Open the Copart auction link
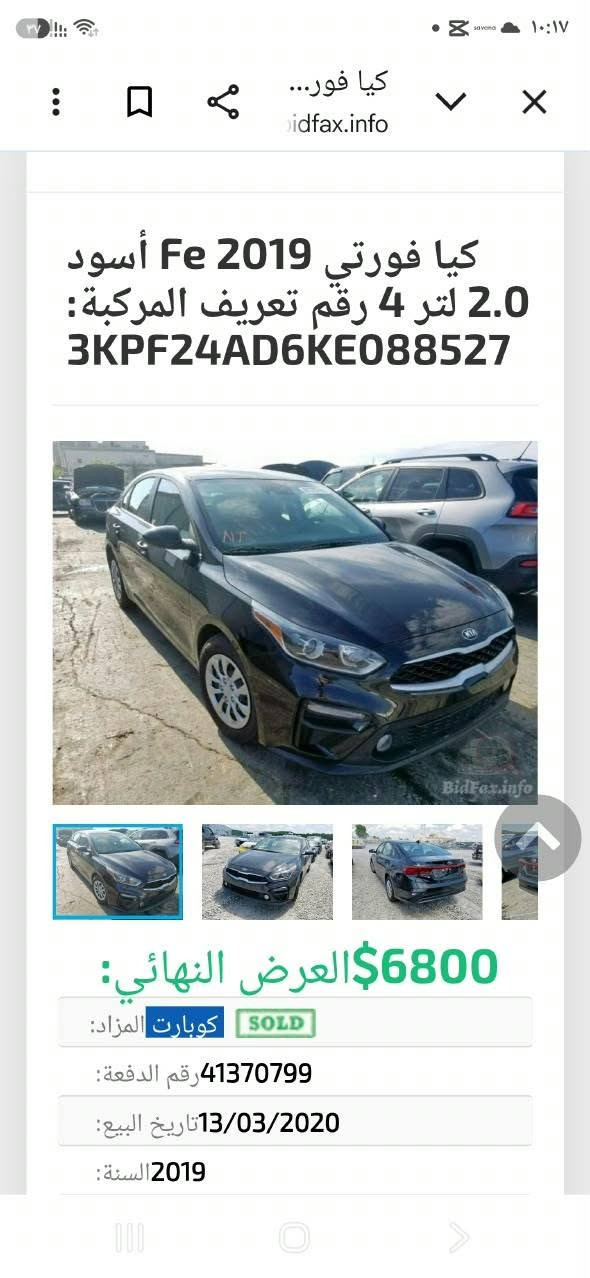This screenshot has width=590, height=1278. 185,1023
